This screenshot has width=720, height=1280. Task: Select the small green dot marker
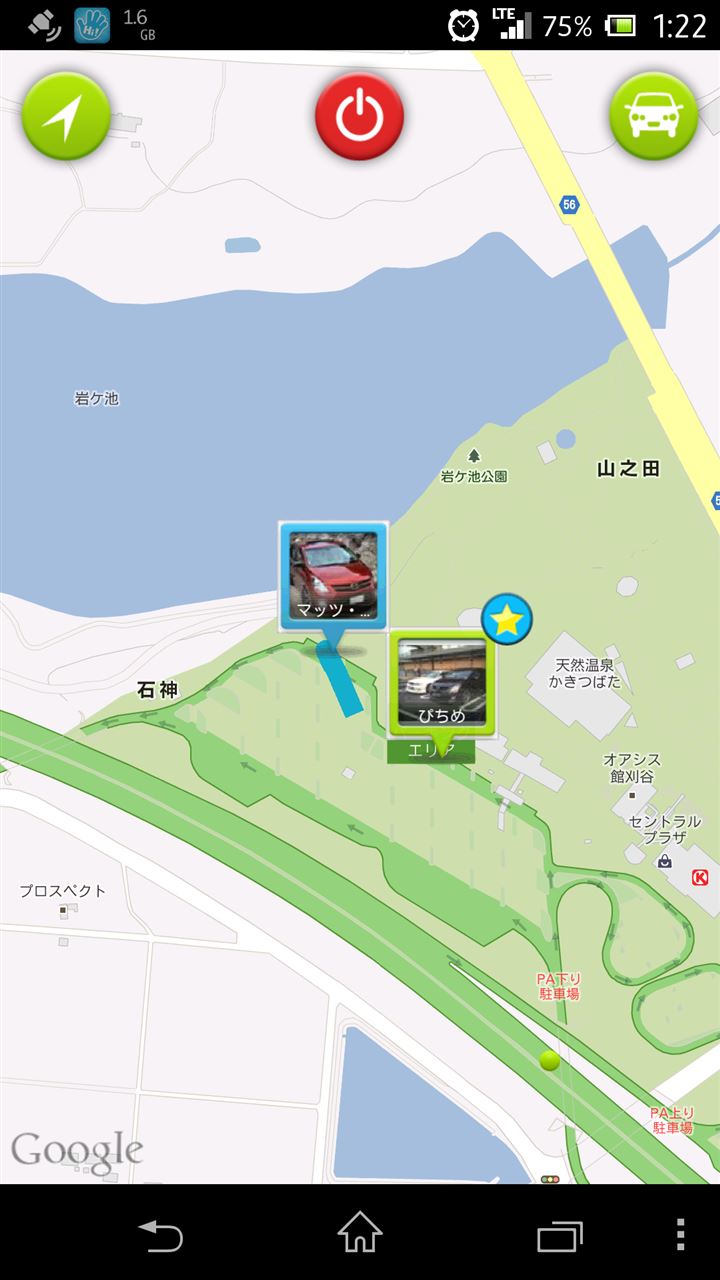click(549, 1060)
